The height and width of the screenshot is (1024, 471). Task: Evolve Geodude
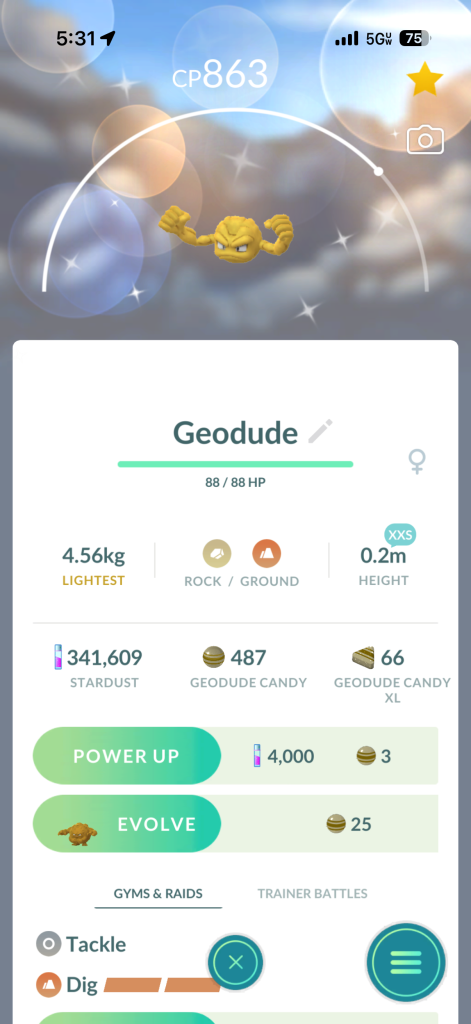127,824
